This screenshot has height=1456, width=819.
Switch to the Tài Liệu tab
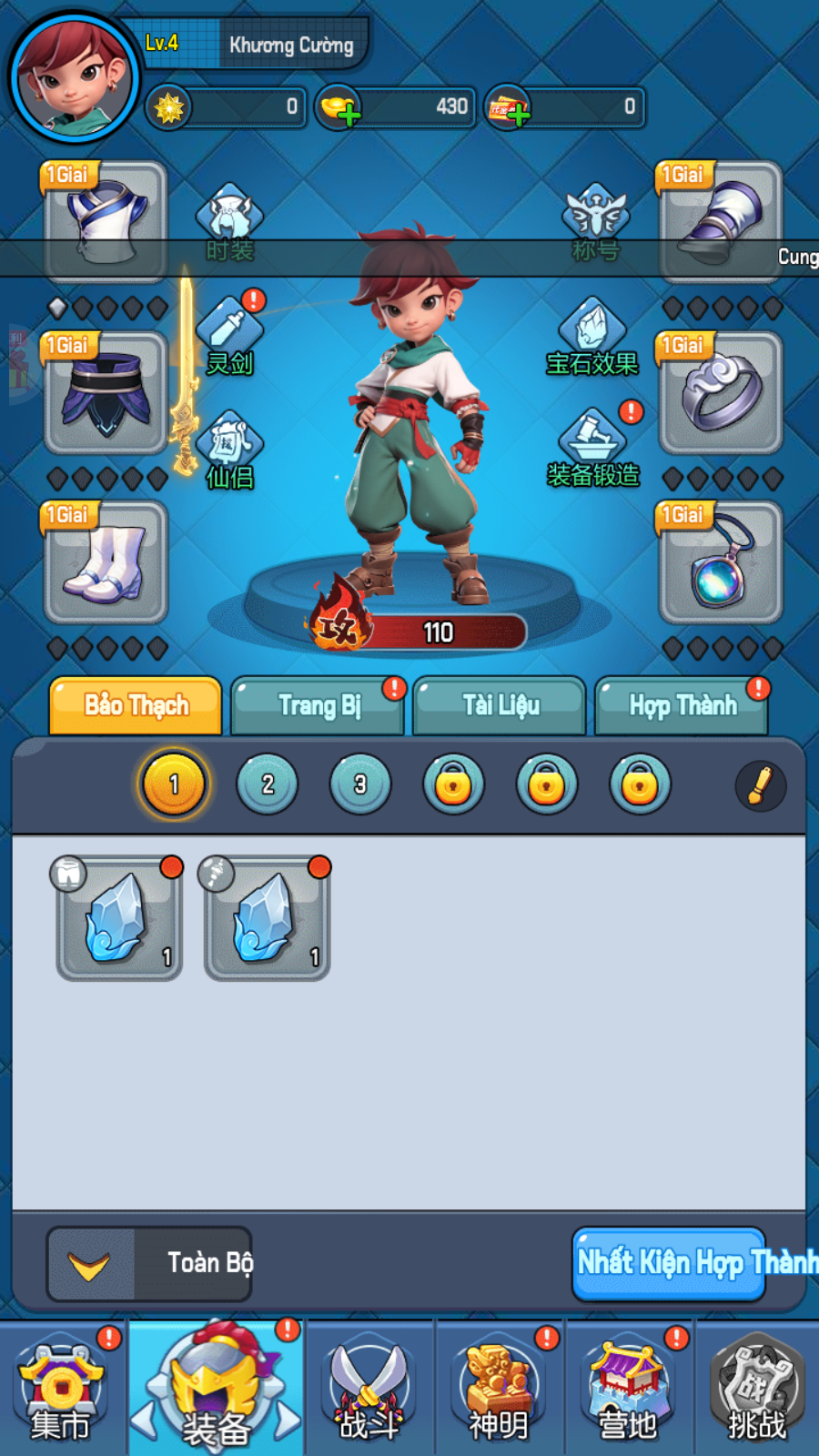point(500,706)
